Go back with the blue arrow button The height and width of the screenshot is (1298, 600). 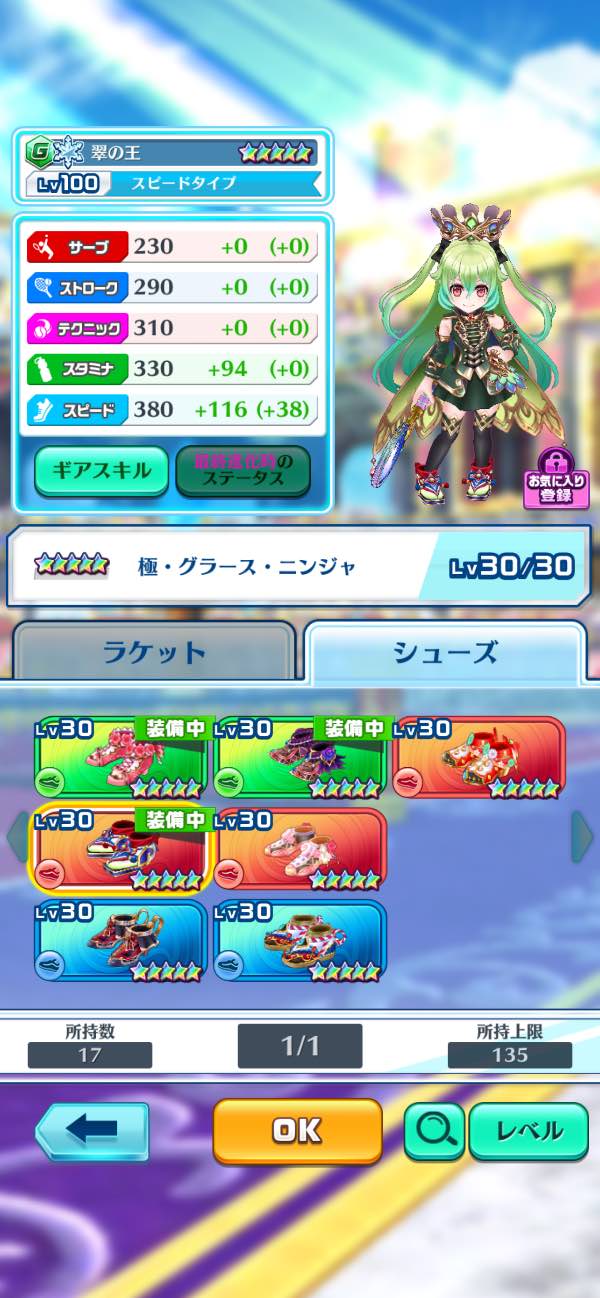click(93, 1131)
